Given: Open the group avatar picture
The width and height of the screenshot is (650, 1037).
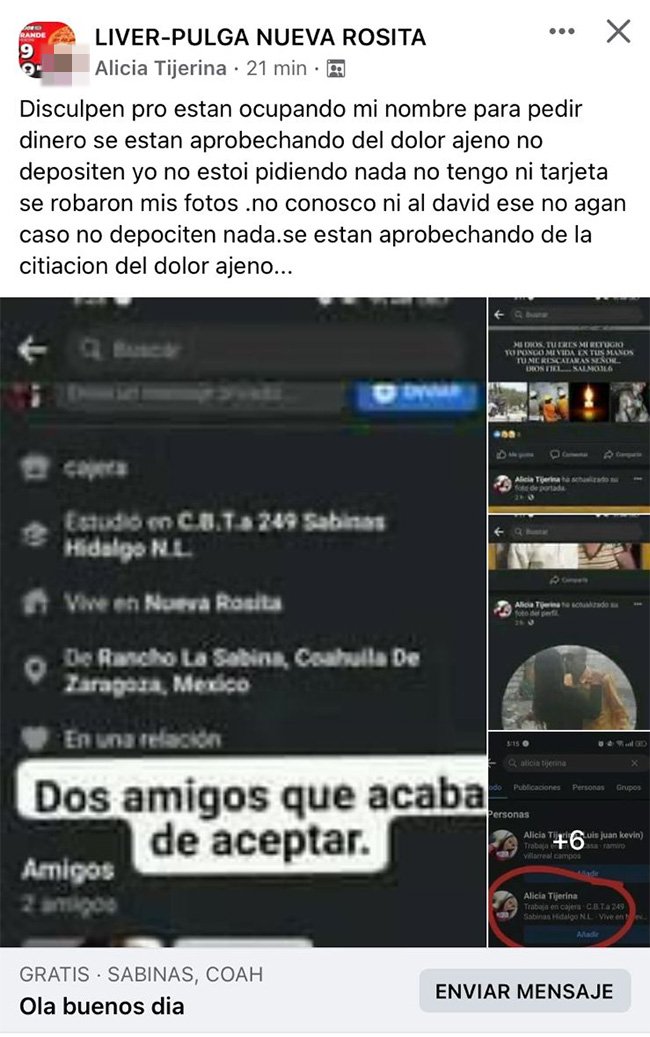Looking at the screenshot, I should pyautogui.click(x=47, y=48).
